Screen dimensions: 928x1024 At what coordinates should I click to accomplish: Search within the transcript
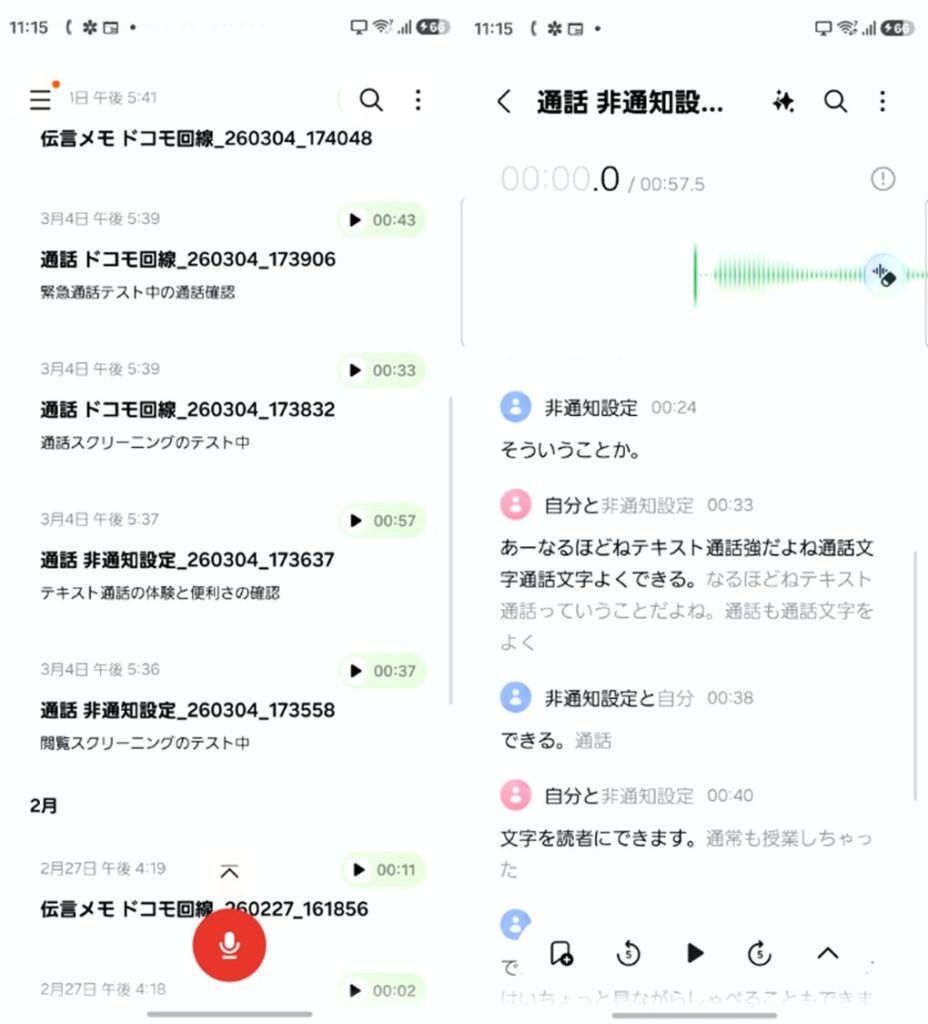tap(835, 101)
